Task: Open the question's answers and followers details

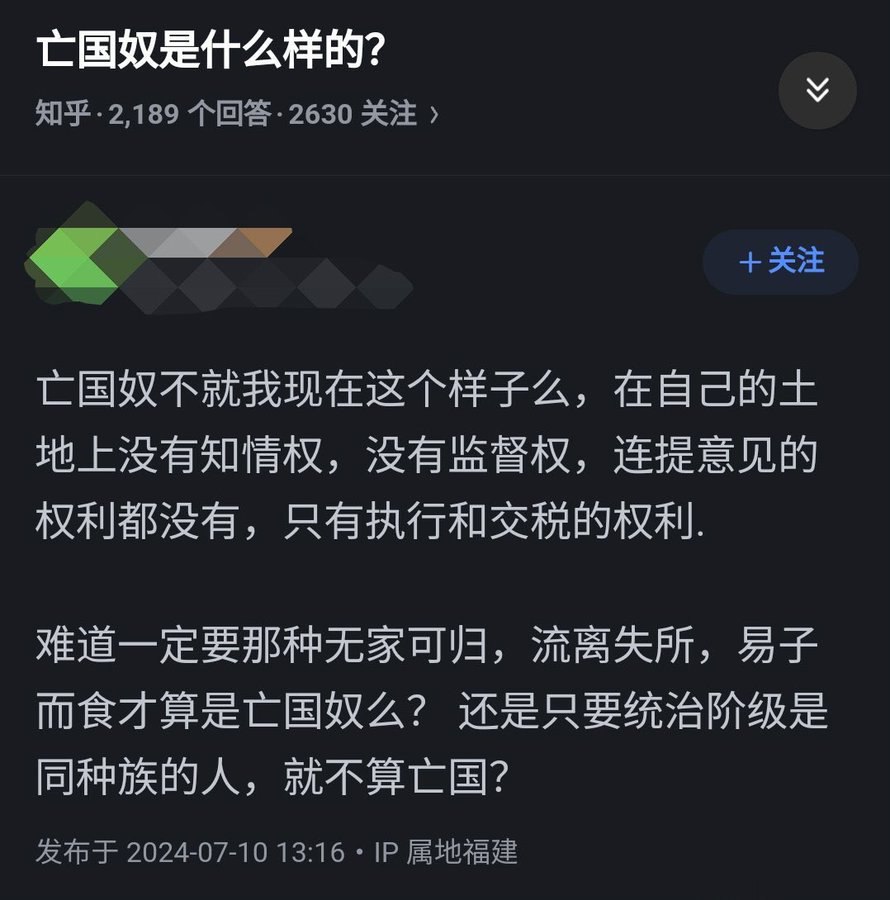Action: (x=237, y=114)
